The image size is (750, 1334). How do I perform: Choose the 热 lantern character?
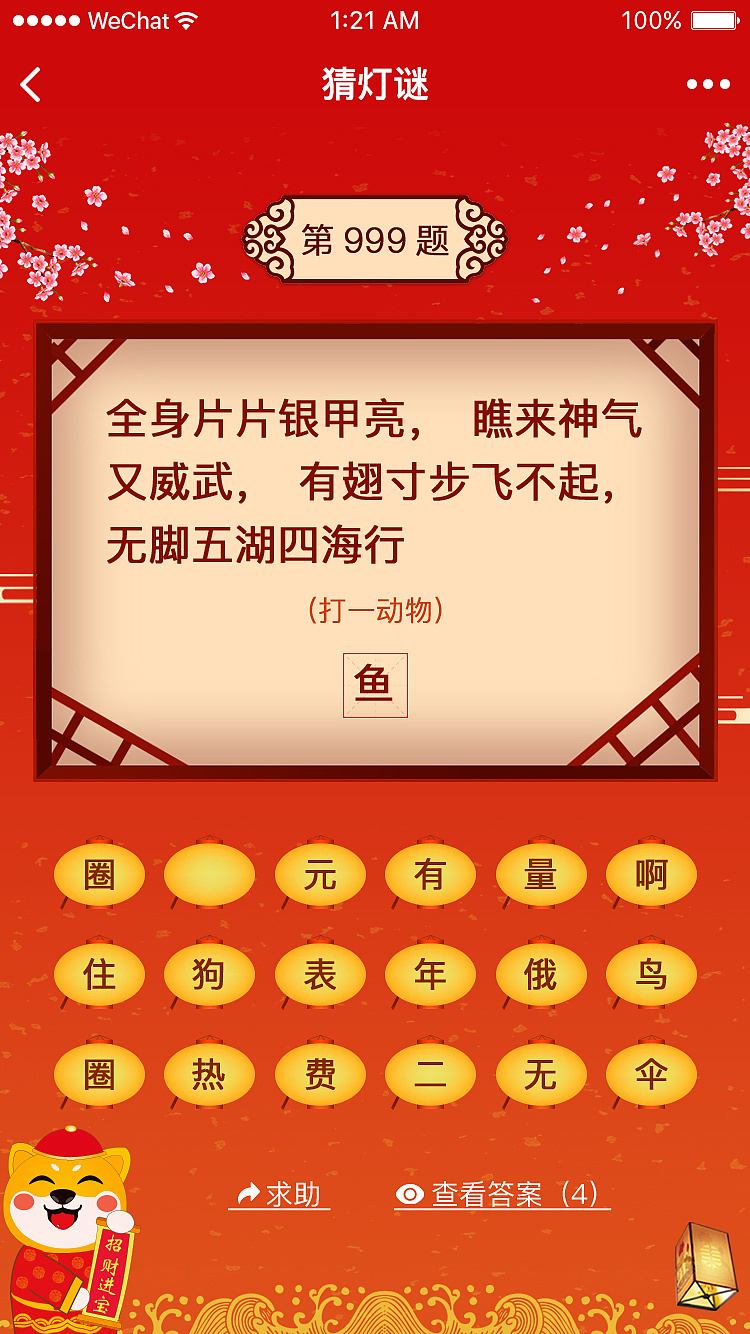coord(209,1076)
